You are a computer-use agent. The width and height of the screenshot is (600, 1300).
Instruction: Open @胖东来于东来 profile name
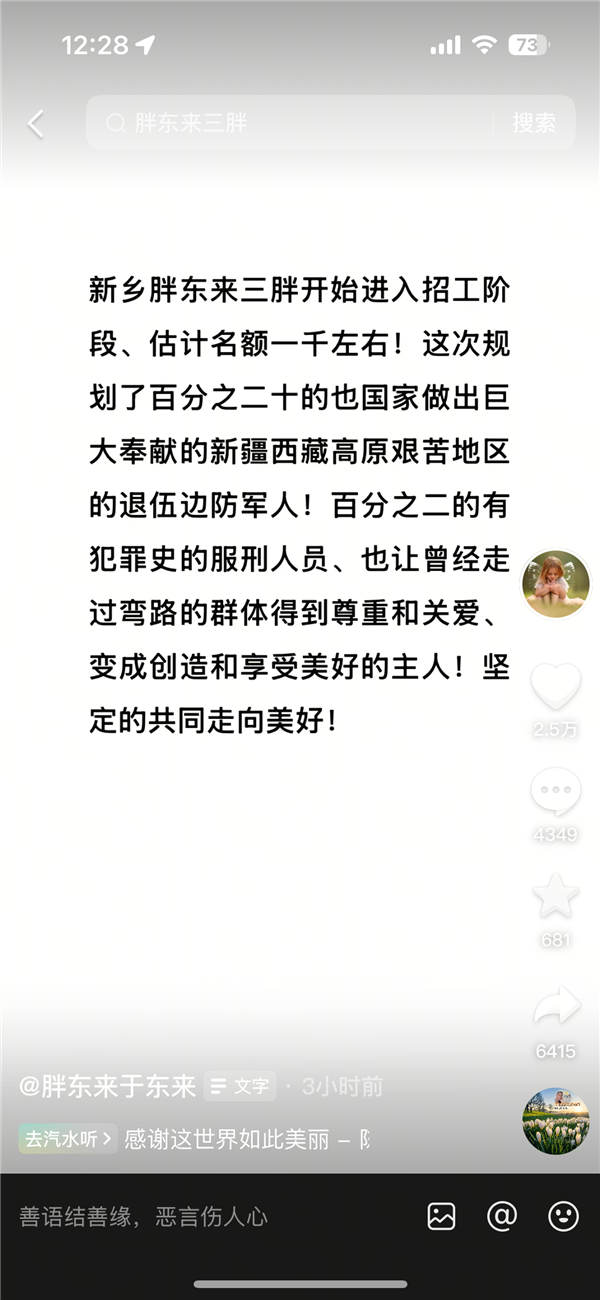pos(108,1086)
